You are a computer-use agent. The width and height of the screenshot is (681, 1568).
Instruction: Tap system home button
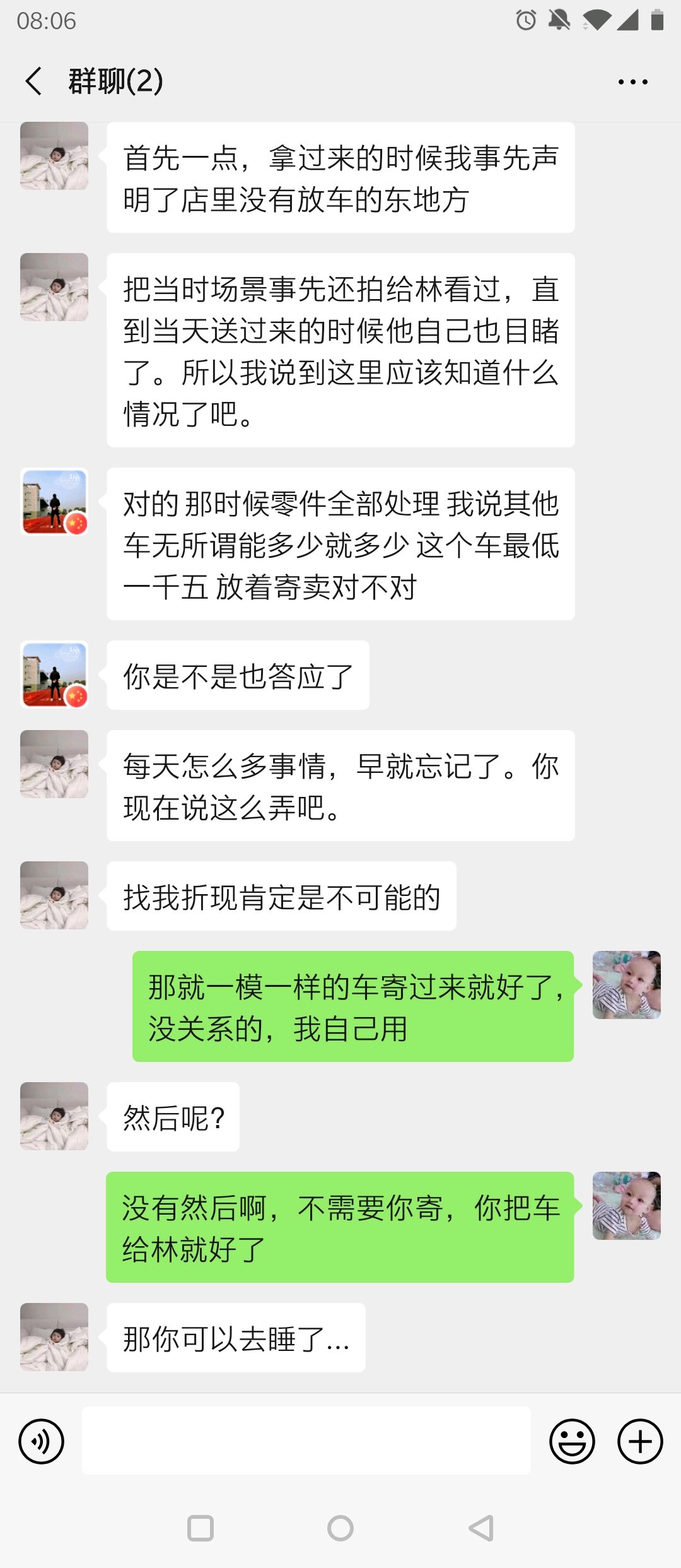(x=340, y=1528)
